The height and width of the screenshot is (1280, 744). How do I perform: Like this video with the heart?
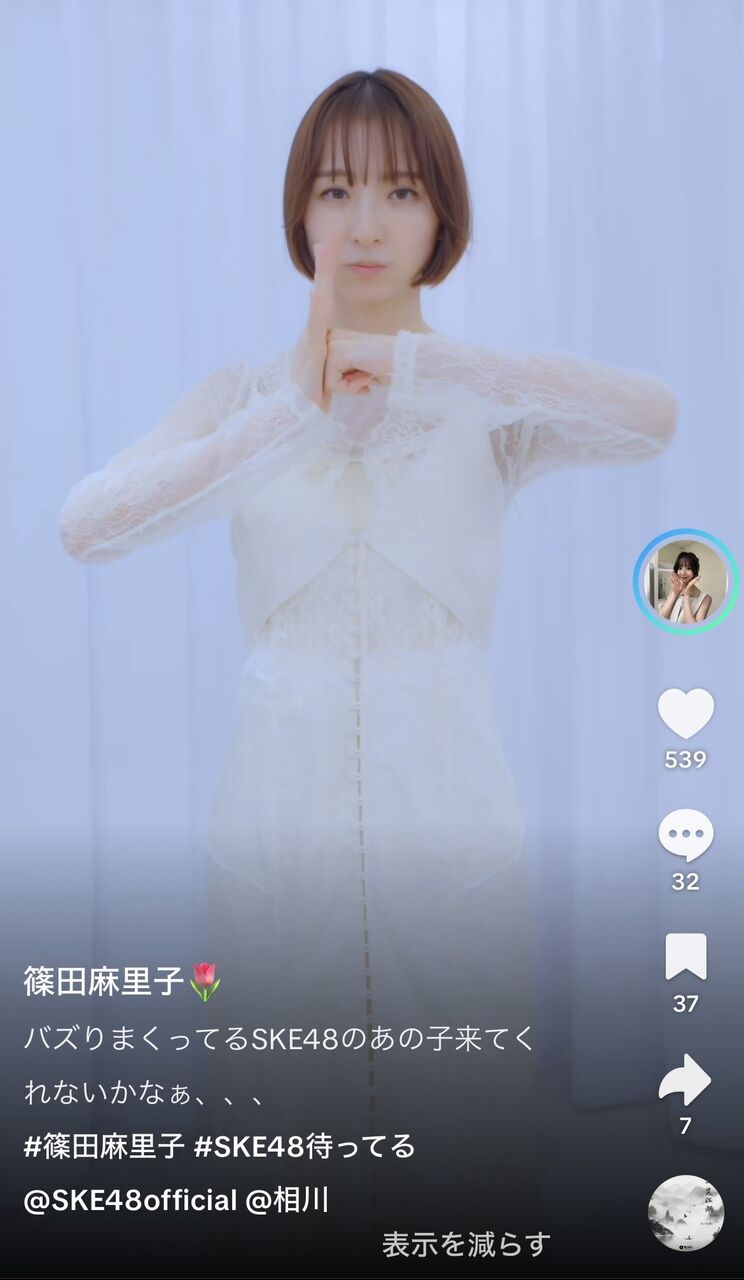pos(686,714)
